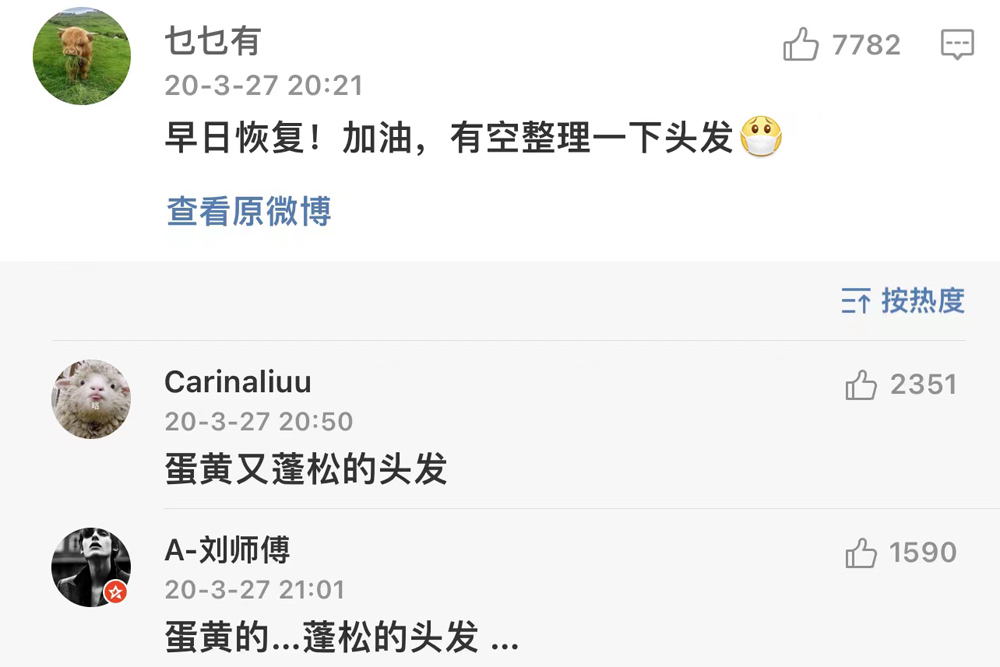Tap username A-刘师傅
The image size is (1000, 667).
(227, 550)
